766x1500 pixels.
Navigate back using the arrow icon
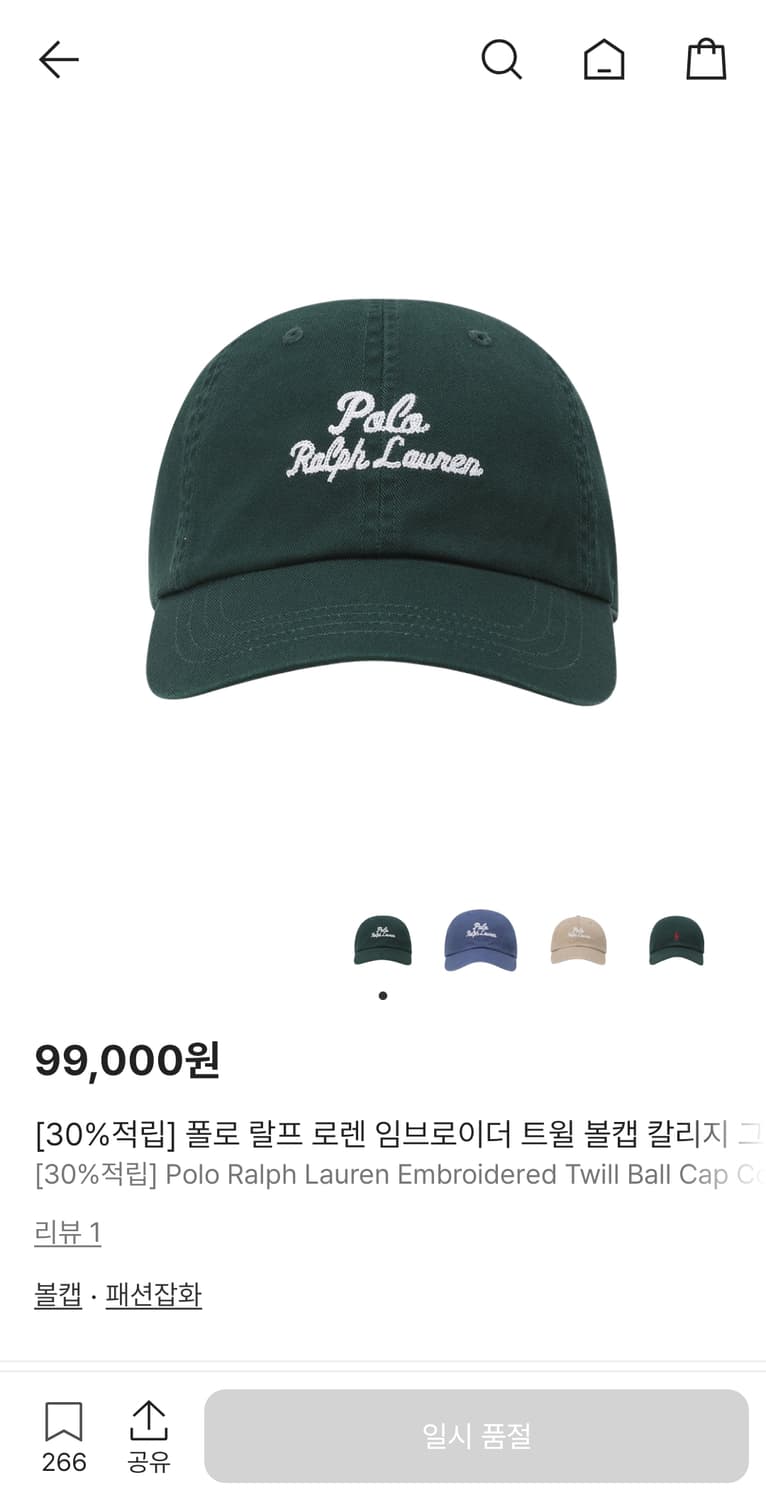click(58, 58)
